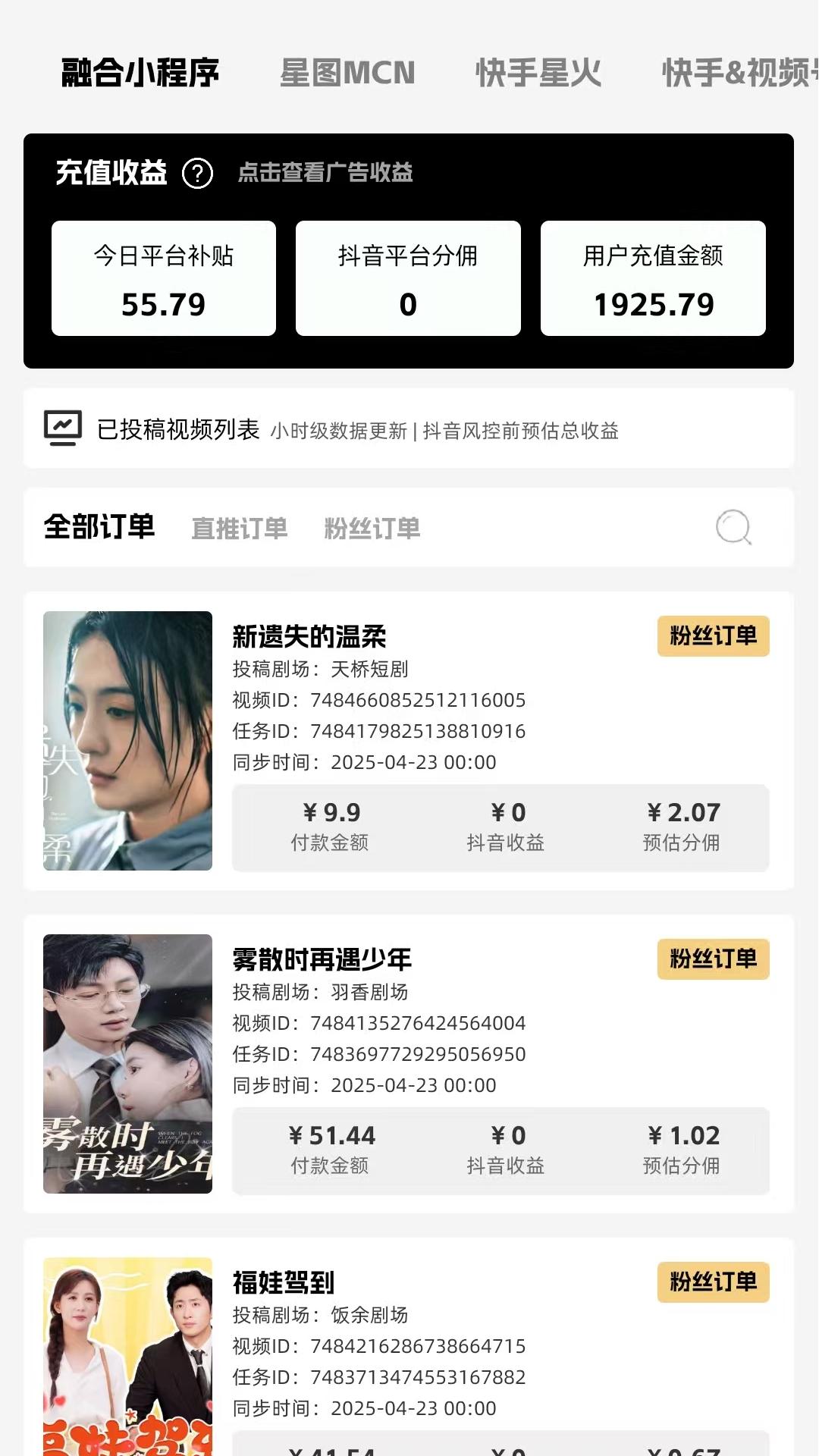
Task: Open the 雾散时再遇少年 poster thumbnail
Action: click(x=127, y=1062)
